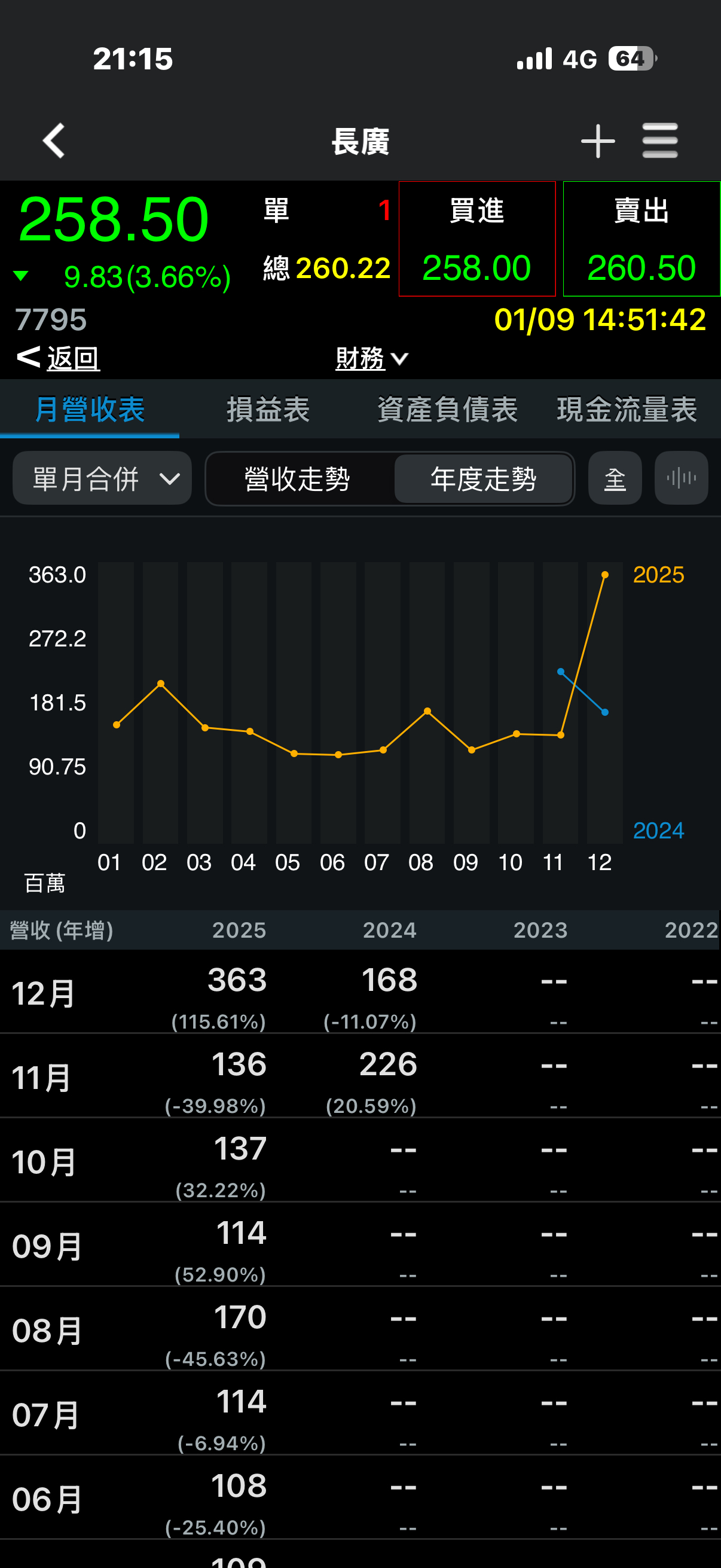Tap the waveform bars icon button

click(681, 478)
